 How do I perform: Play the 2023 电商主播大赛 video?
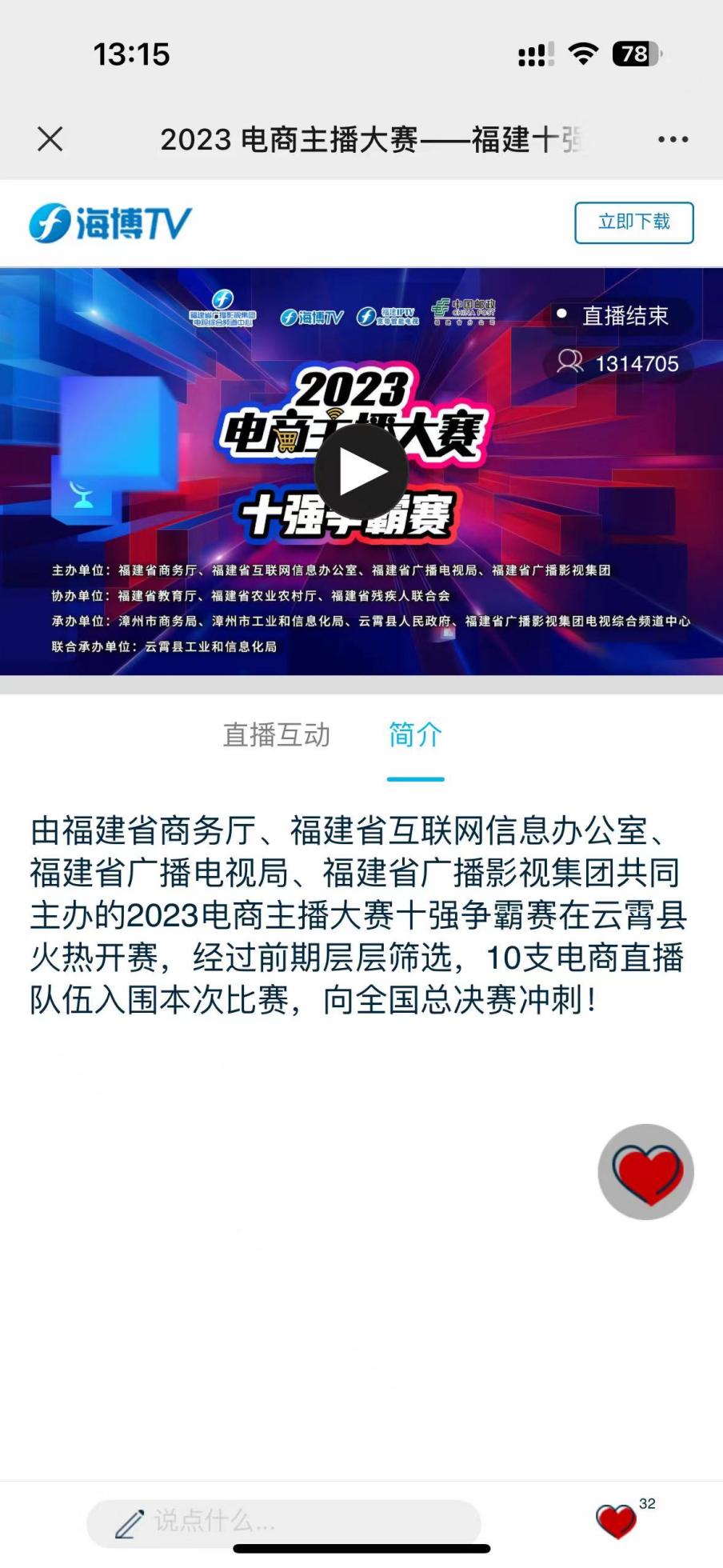pos(361,472)
